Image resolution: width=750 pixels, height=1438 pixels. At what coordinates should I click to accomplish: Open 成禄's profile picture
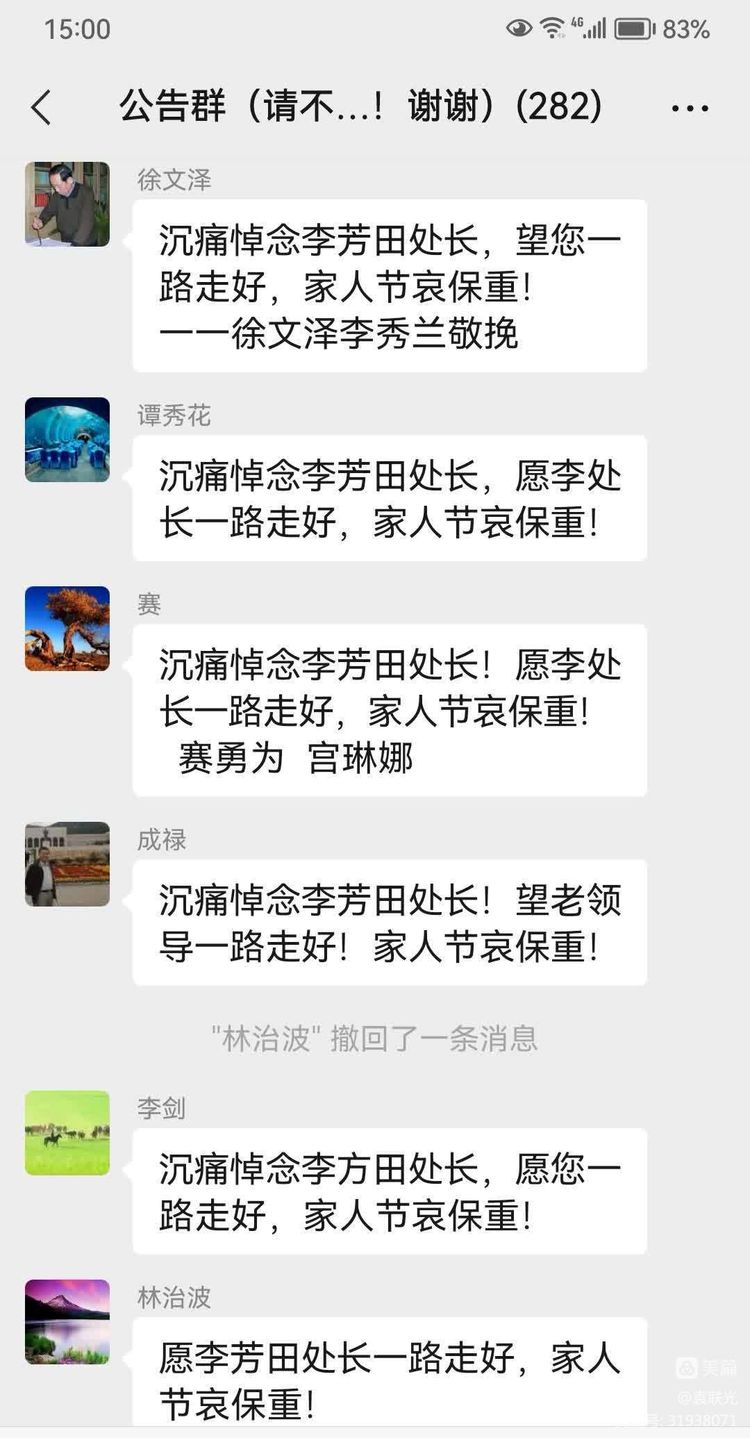click(x=67, y=864)
